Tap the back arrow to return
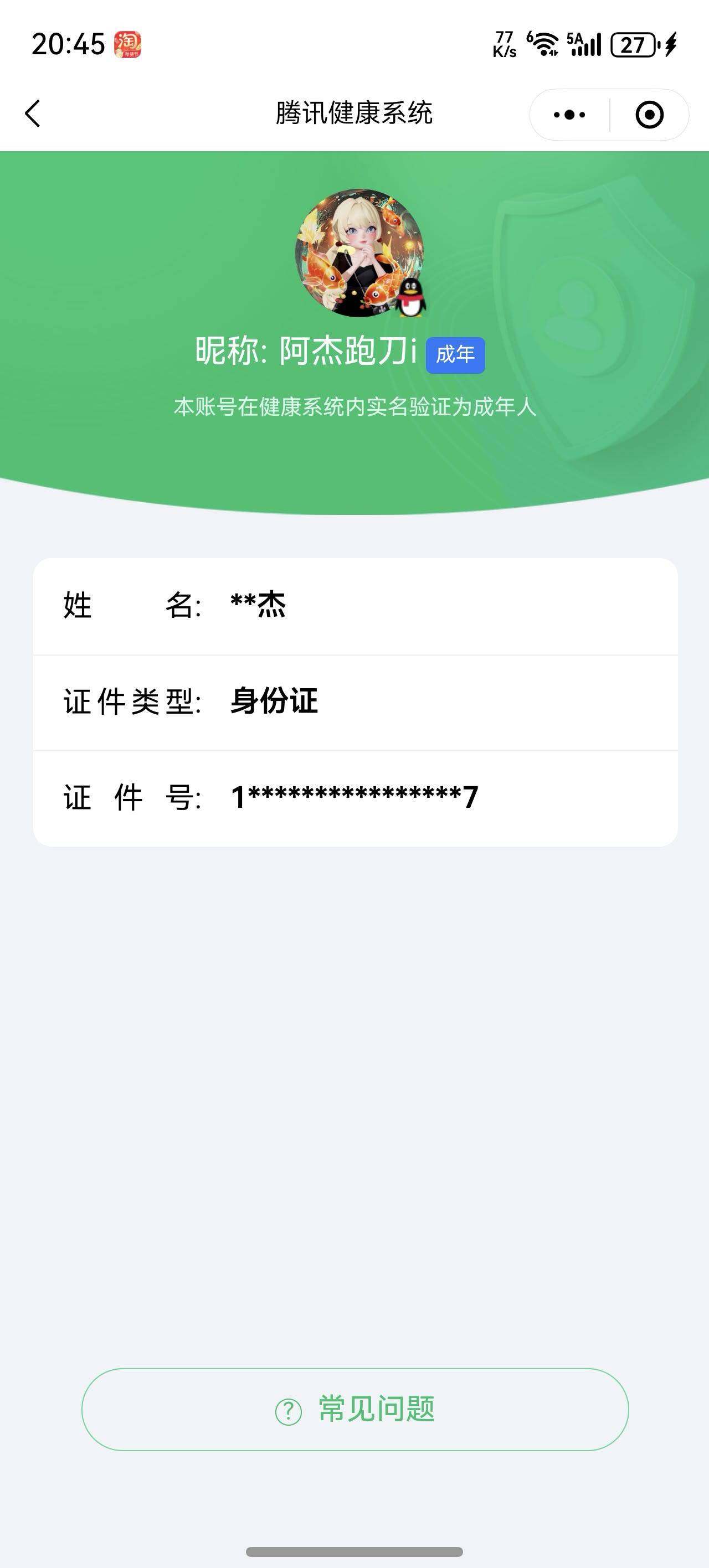 [33, 112]
